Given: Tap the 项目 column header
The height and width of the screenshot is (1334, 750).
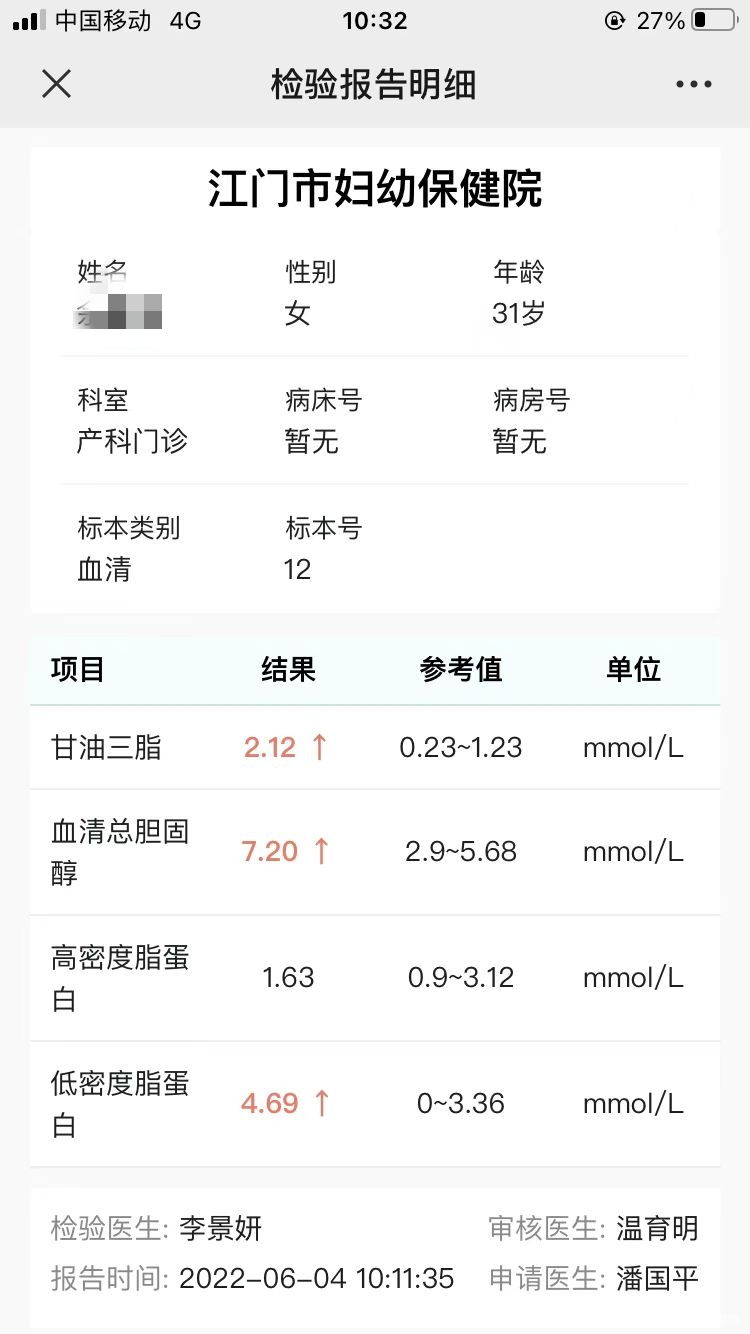Looking at the screenshot, I should tap(76, 670).
